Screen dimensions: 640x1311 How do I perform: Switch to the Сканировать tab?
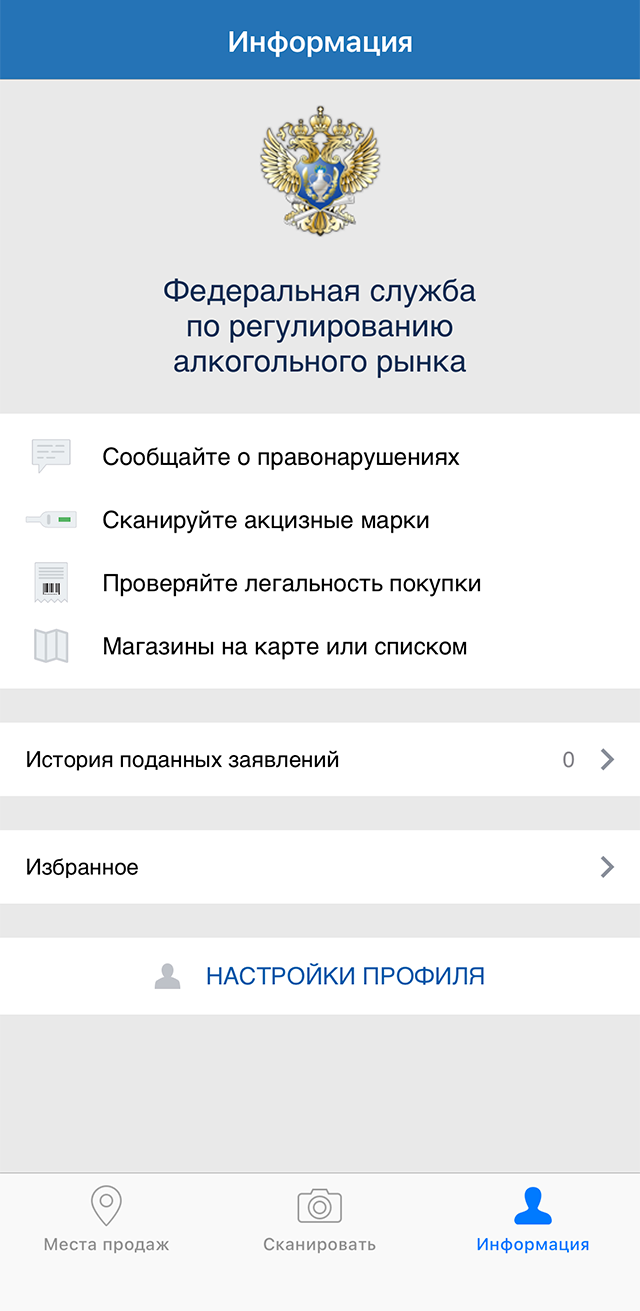pyautogui.click(x=320, y=1220)
